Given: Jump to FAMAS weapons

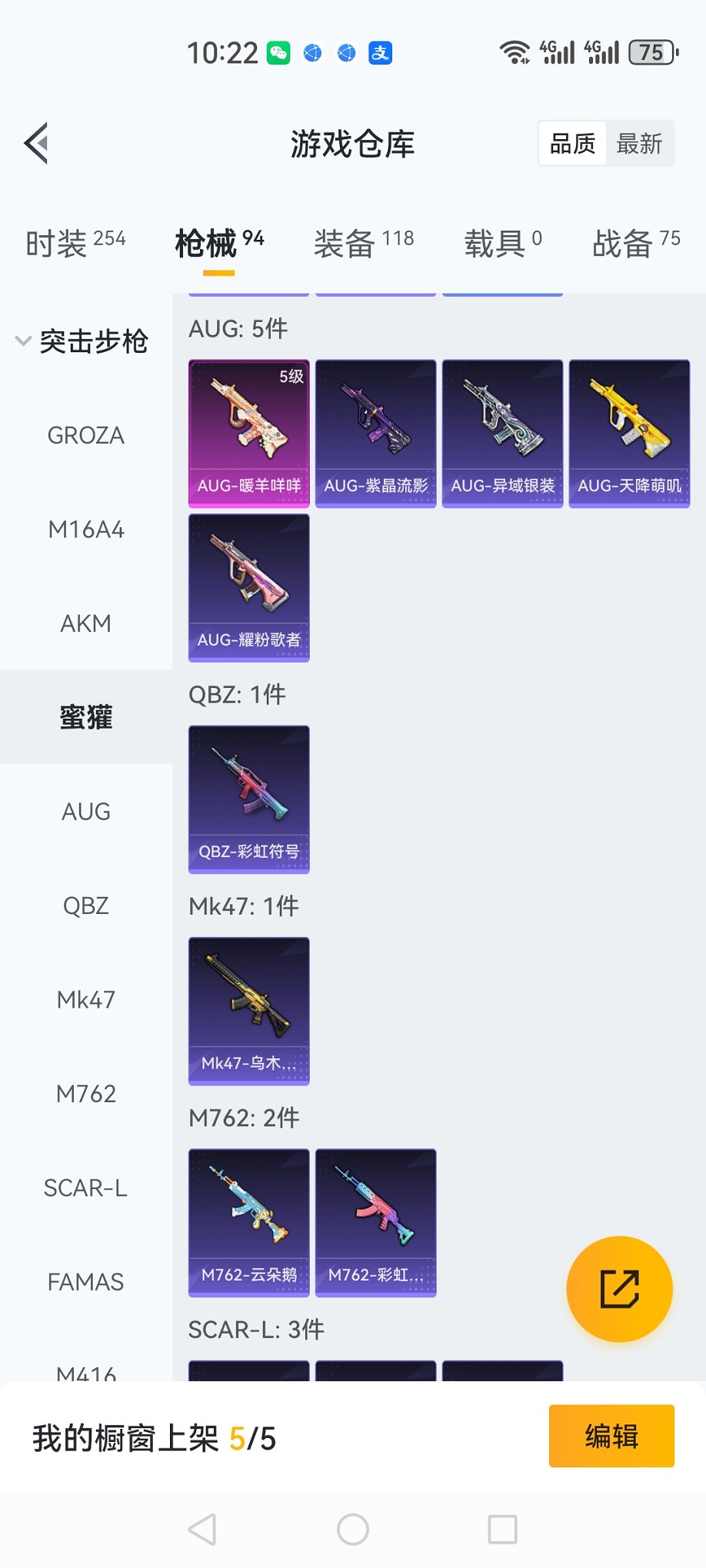Looking at the screenshot, I should click(86, 1282).
